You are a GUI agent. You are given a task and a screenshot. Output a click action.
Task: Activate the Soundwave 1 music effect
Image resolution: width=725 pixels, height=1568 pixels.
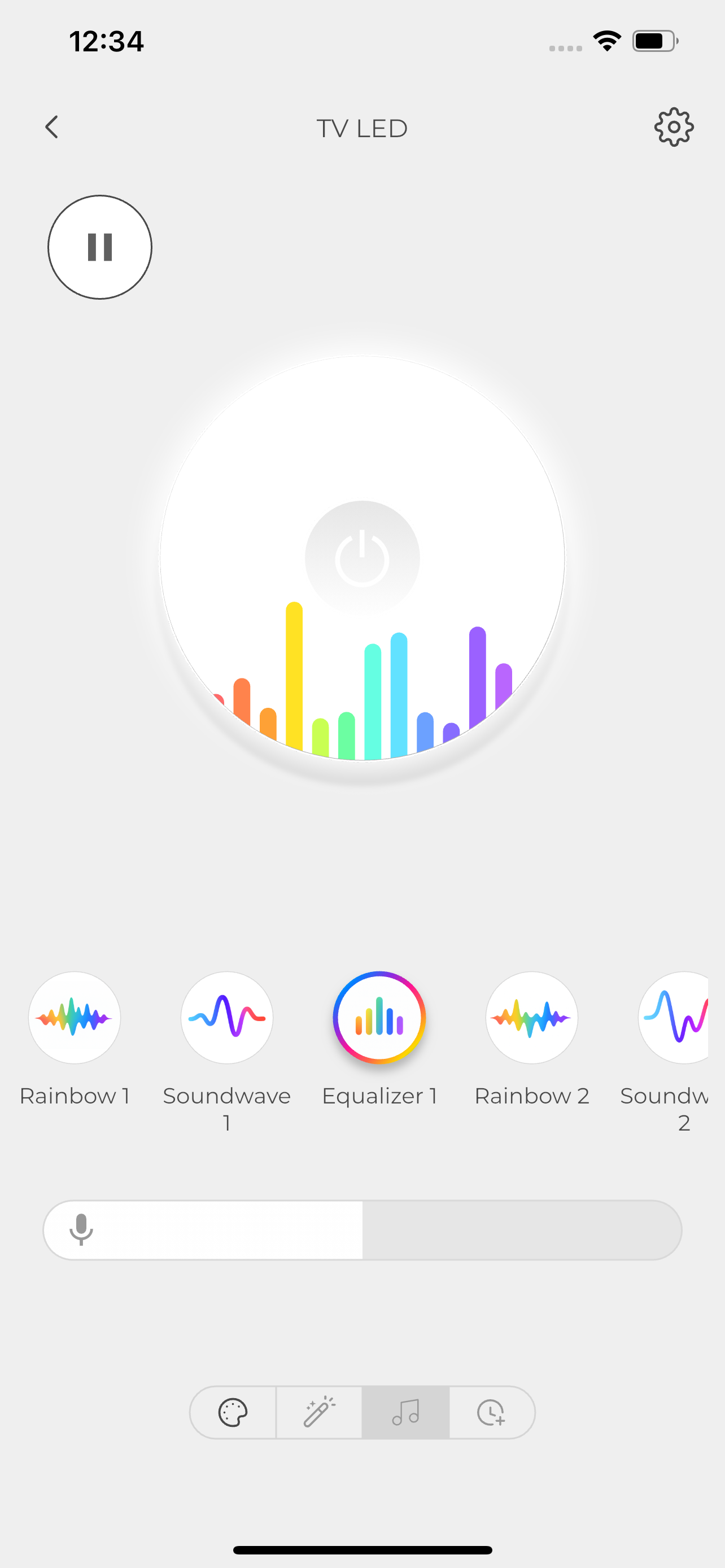click(x=226, y=1018)
